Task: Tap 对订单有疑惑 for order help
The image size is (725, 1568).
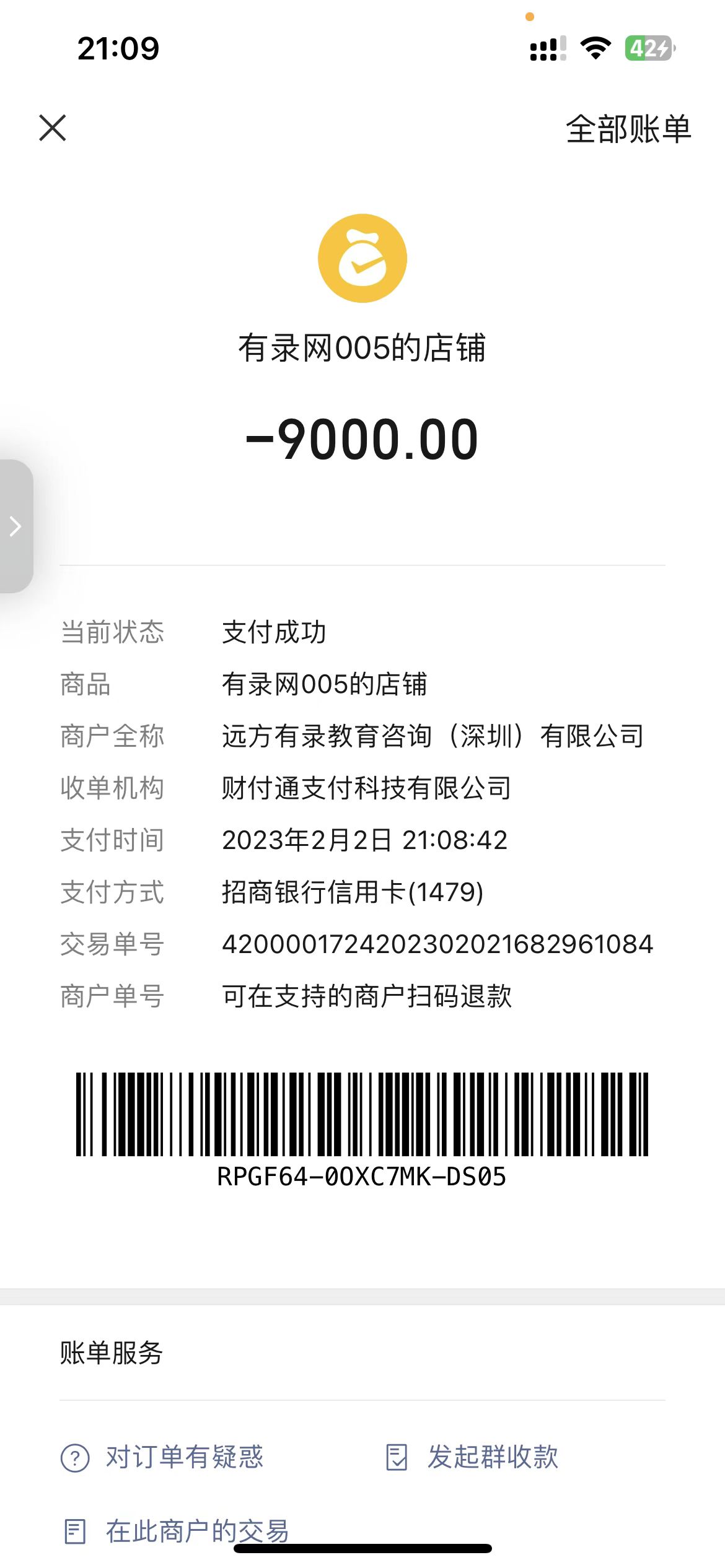Action: (x=162, y=1457)
